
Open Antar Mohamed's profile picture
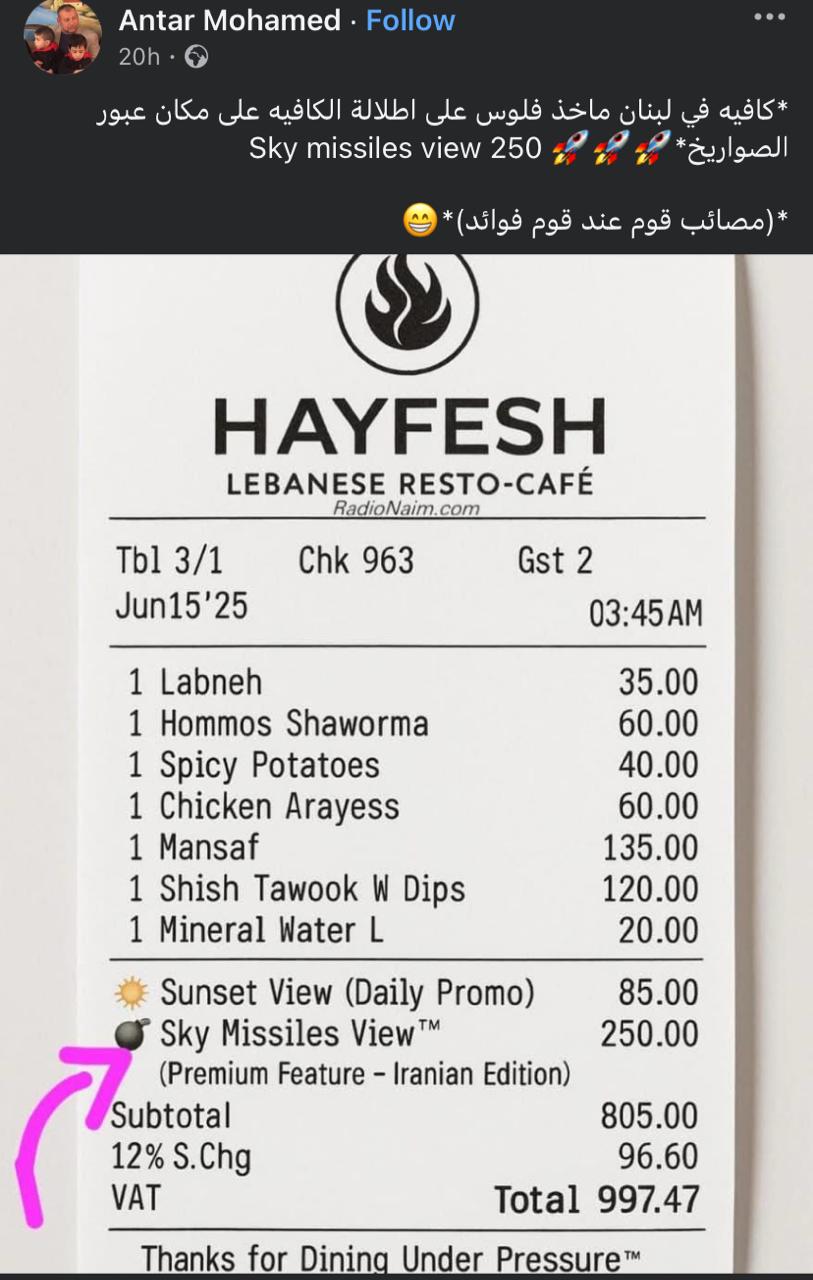[x=62, y=37]
